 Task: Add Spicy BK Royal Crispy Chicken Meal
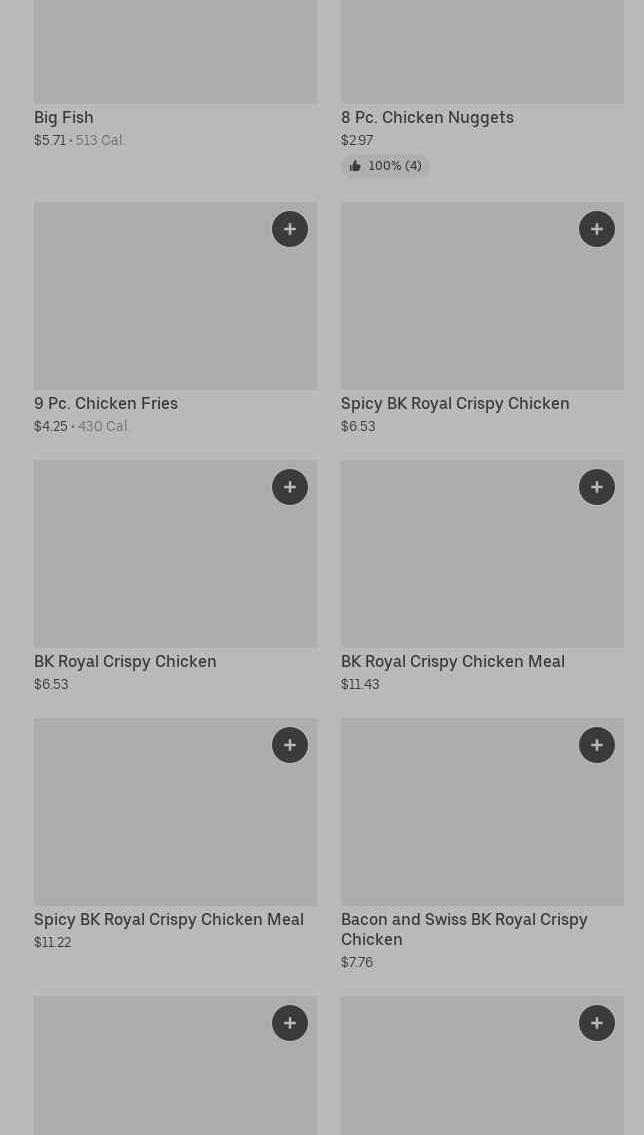289,745
